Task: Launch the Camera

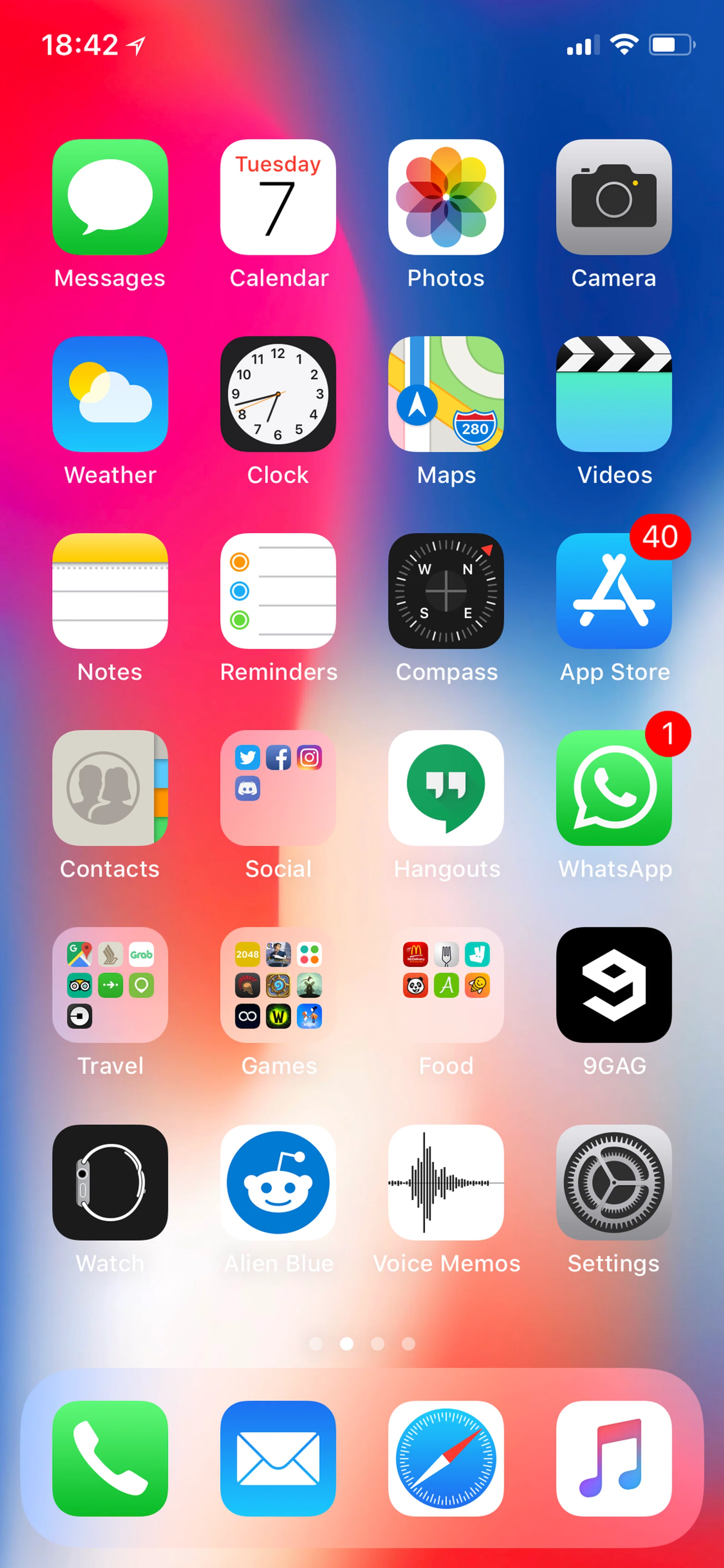Action: point(614,197)
